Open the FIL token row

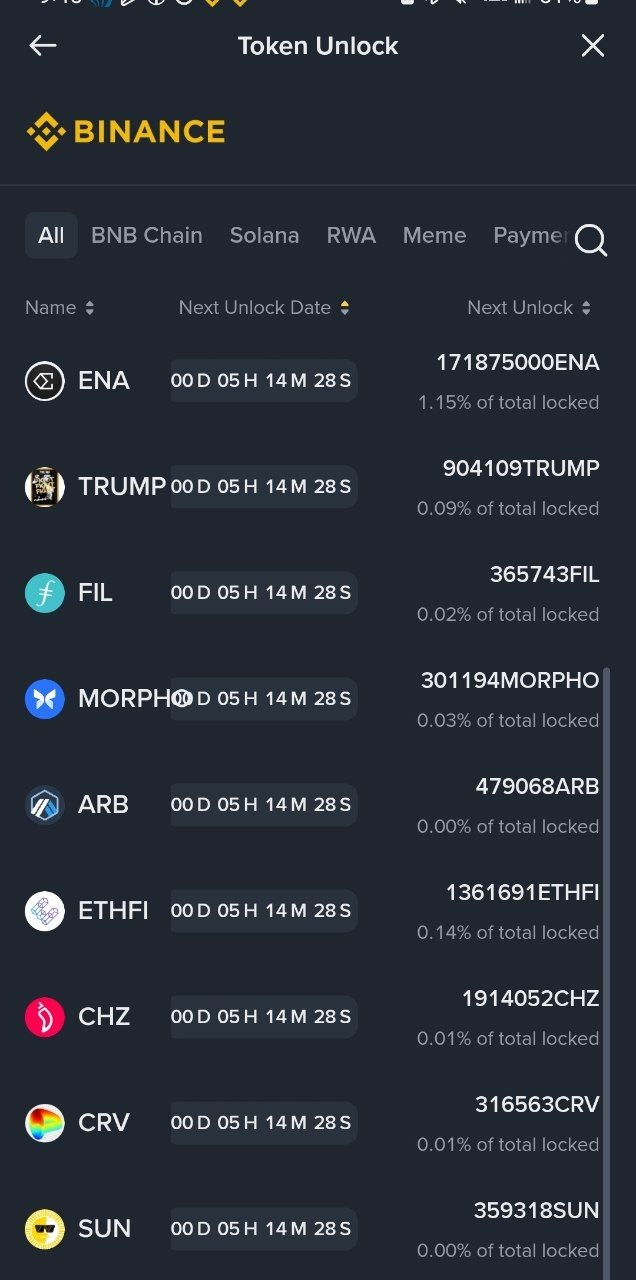click(95, 593)
